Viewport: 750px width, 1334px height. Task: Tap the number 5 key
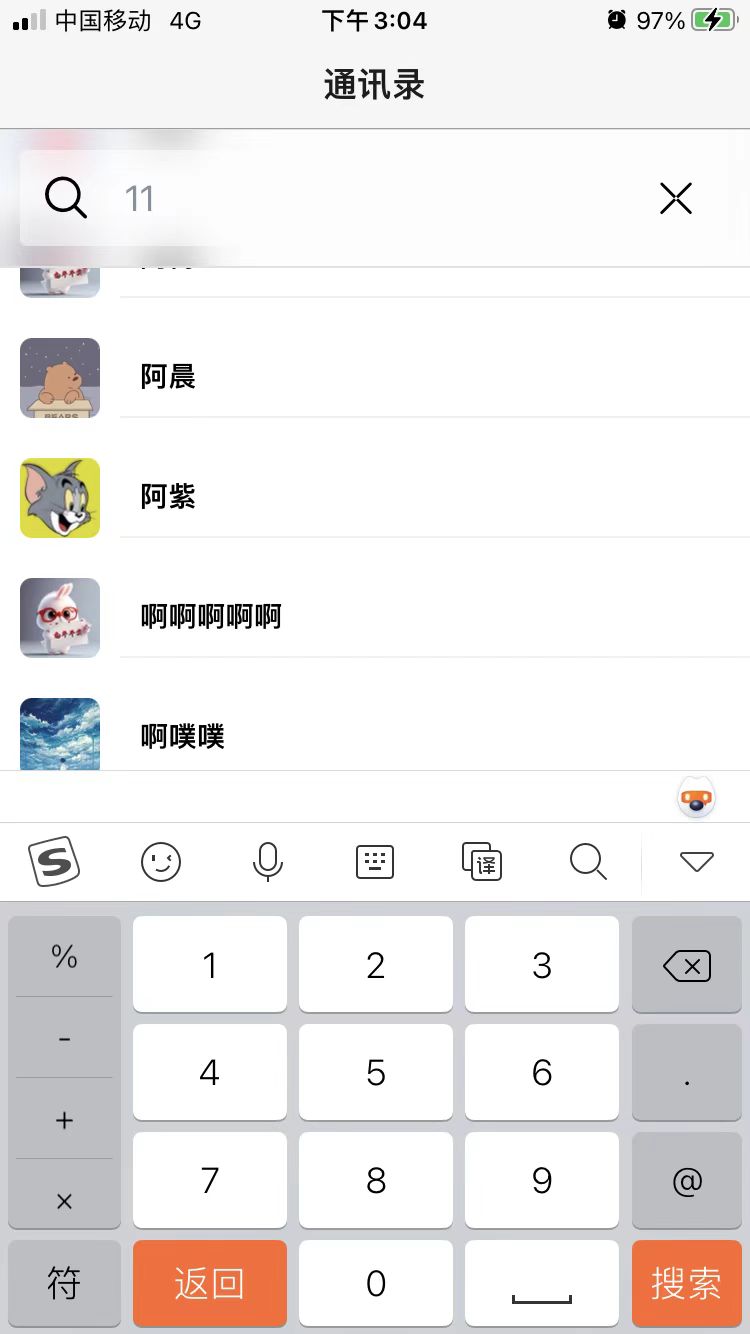376,1073
